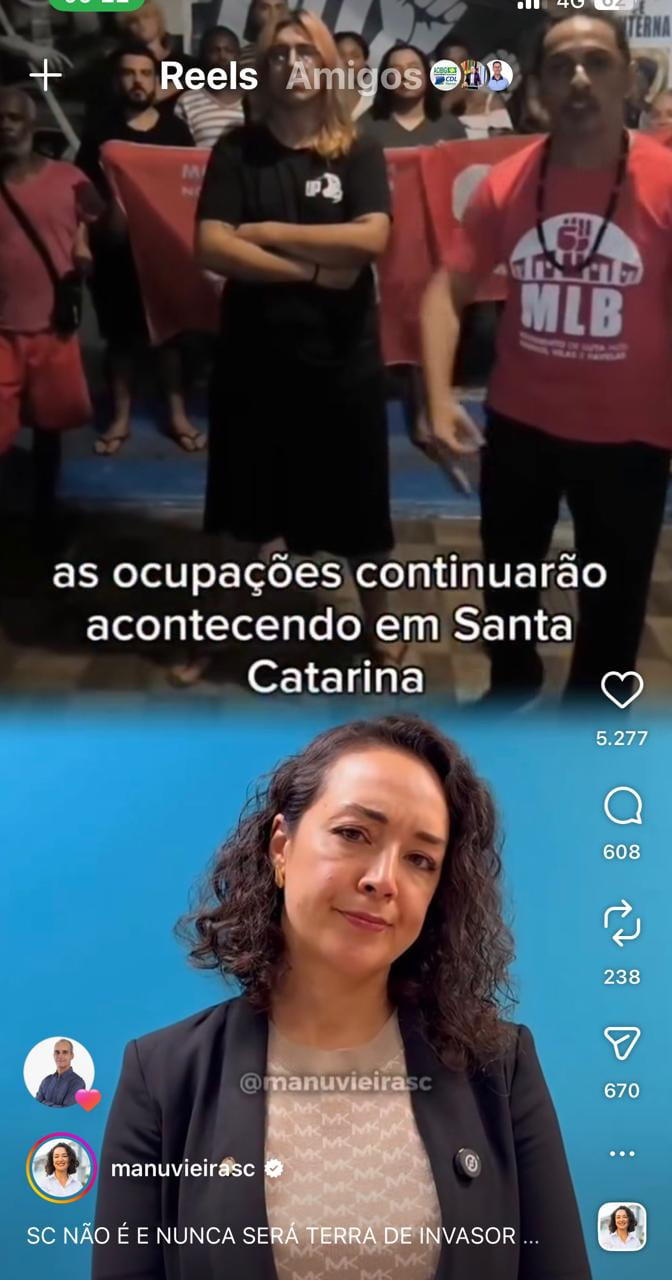
Task: Like this reel
Action: (x=621, y=691)
